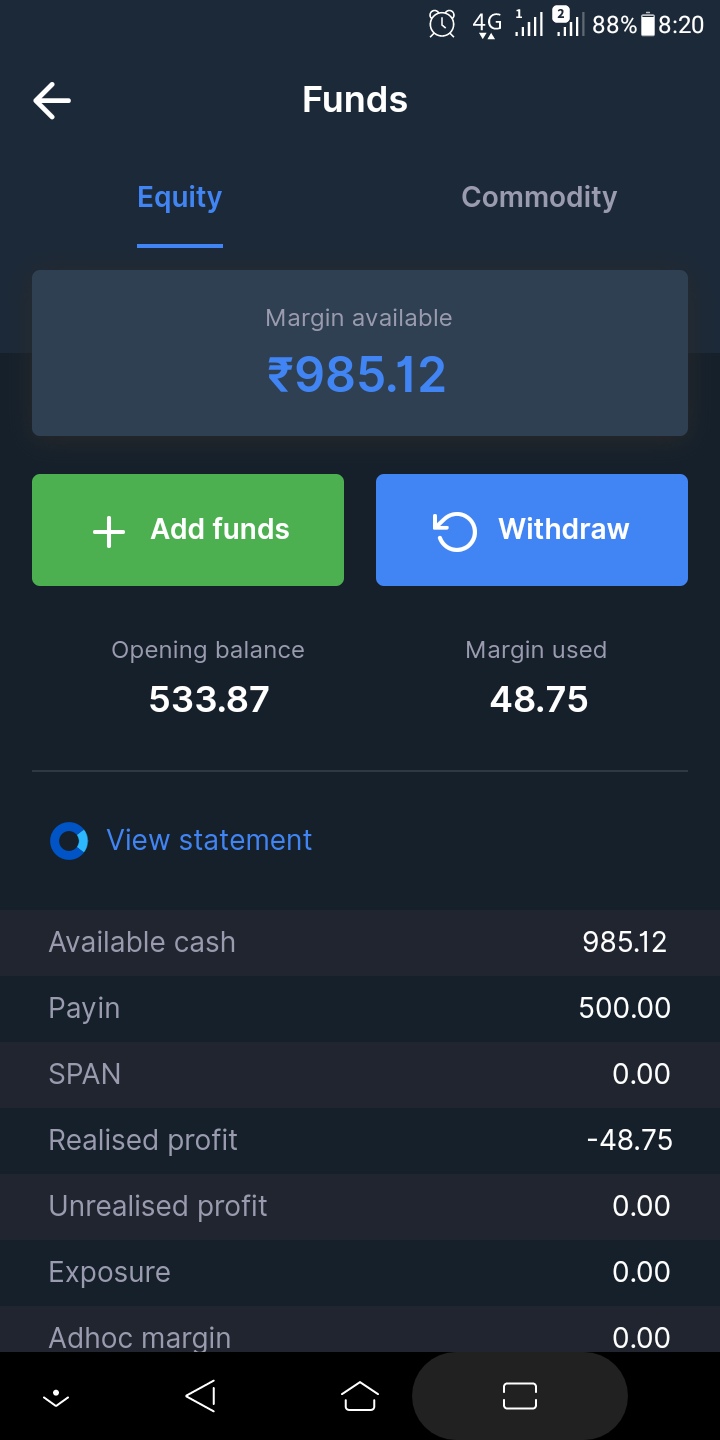Withdraw funds from the account

[532, 530]
